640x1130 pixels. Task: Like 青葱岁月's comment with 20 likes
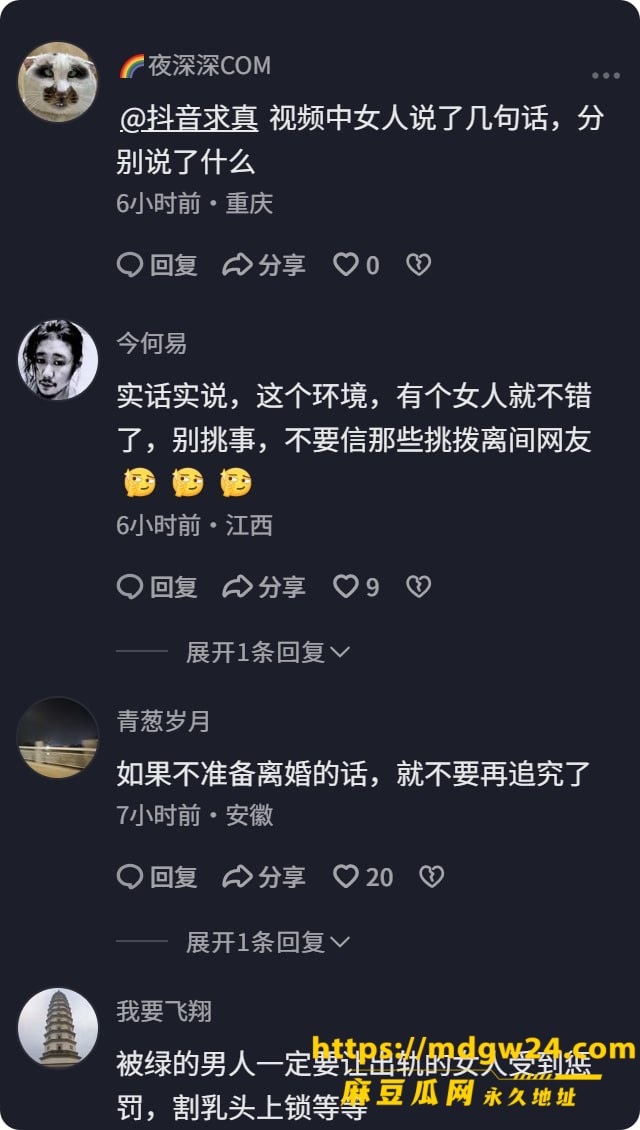tap(363, 876)
